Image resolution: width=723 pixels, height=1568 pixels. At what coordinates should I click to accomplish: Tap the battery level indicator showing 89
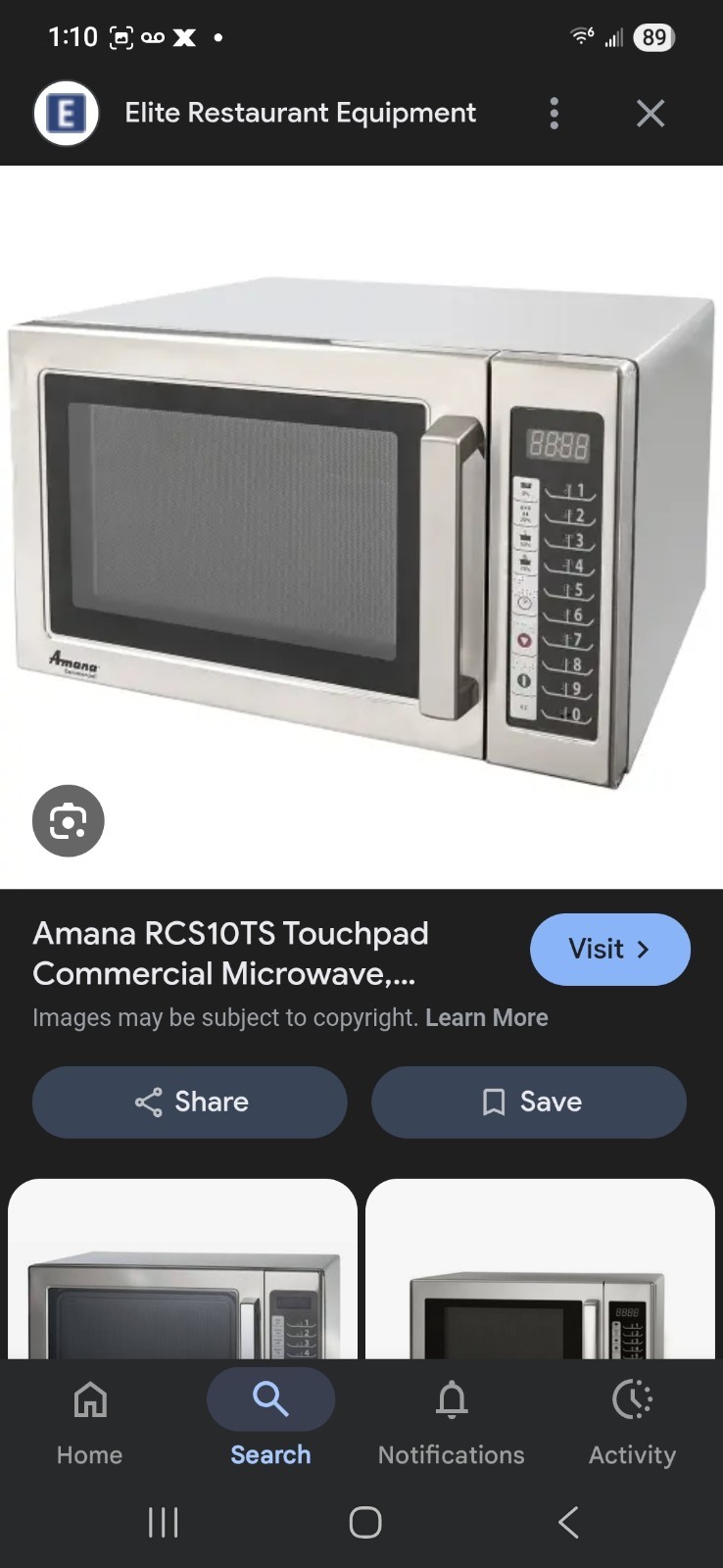tap(654, 36)
